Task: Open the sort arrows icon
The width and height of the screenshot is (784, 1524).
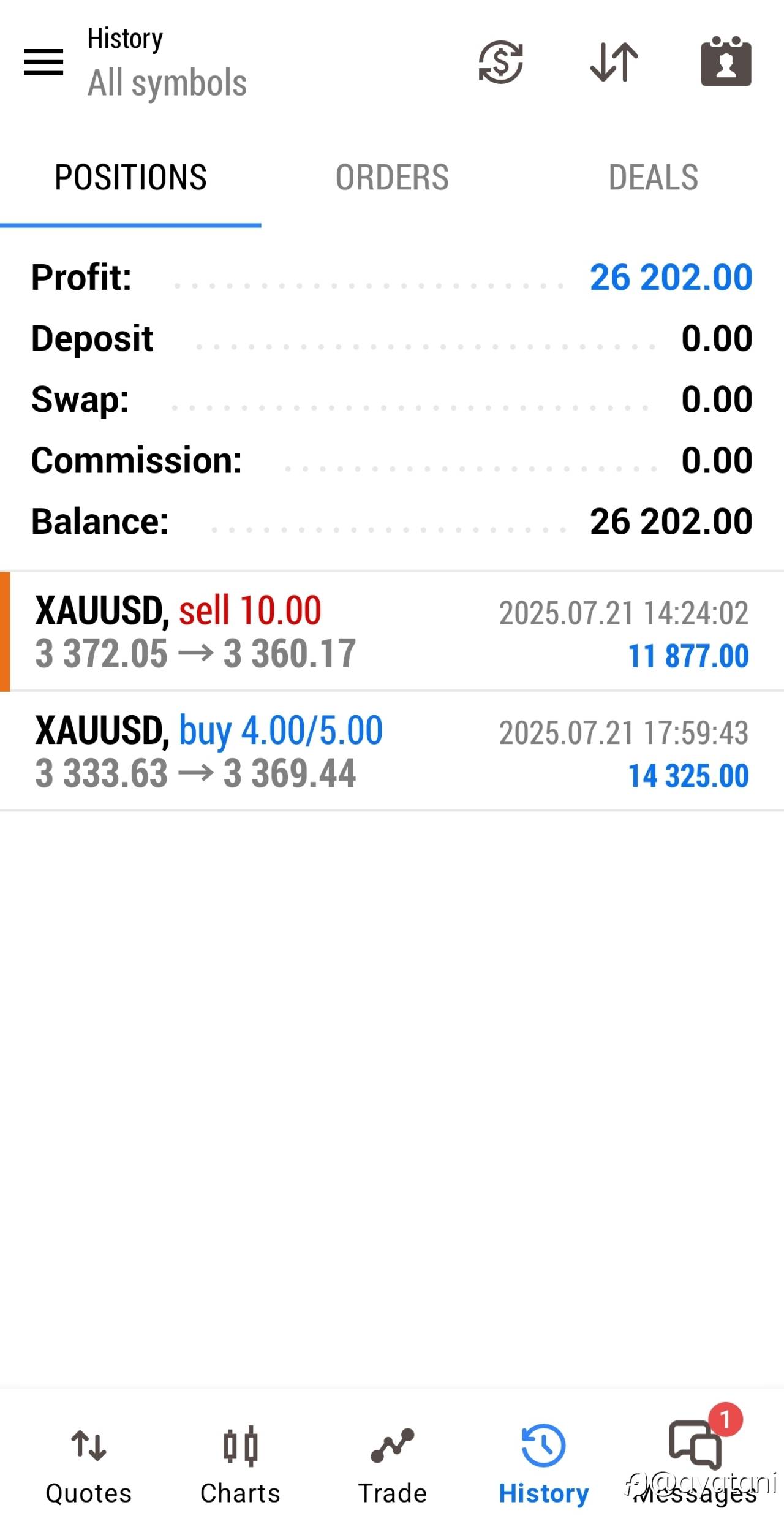Action: 614,62
